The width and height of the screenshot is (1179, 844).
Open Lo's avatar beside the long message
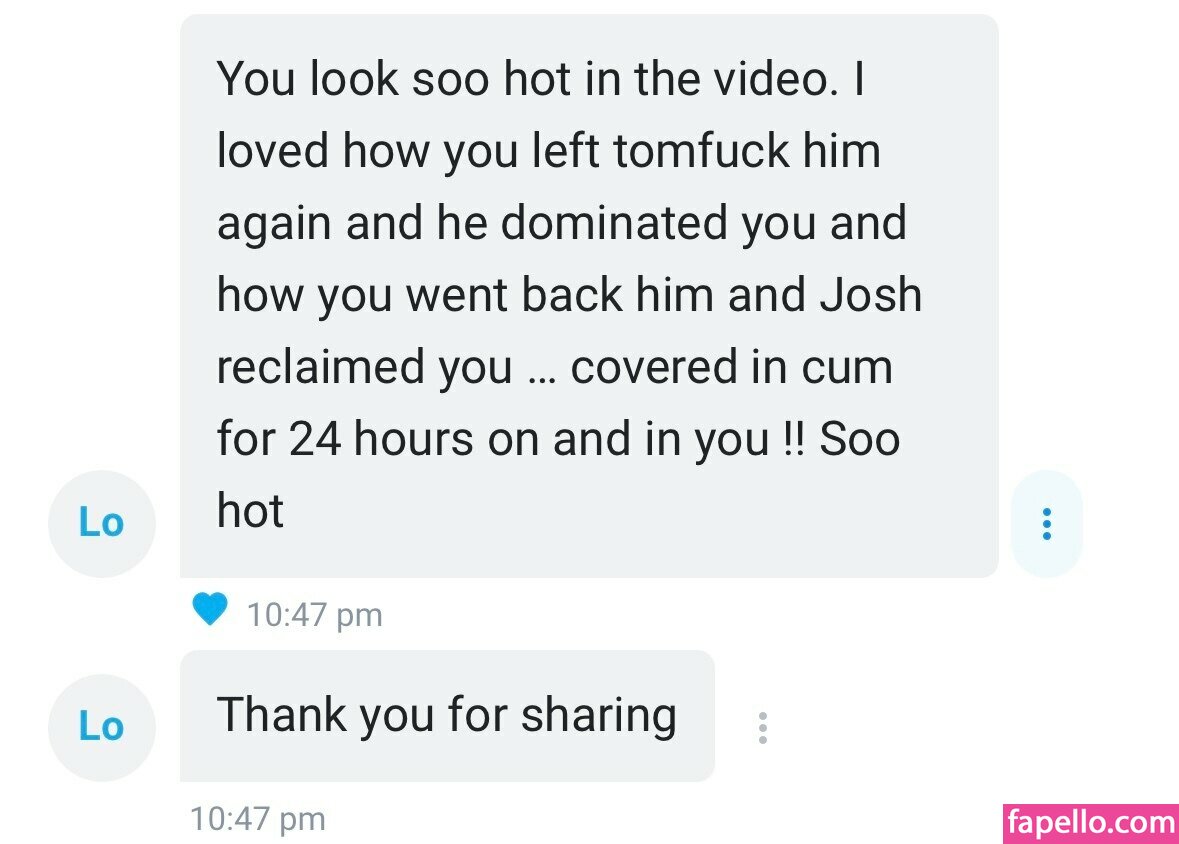click(102, 524)
